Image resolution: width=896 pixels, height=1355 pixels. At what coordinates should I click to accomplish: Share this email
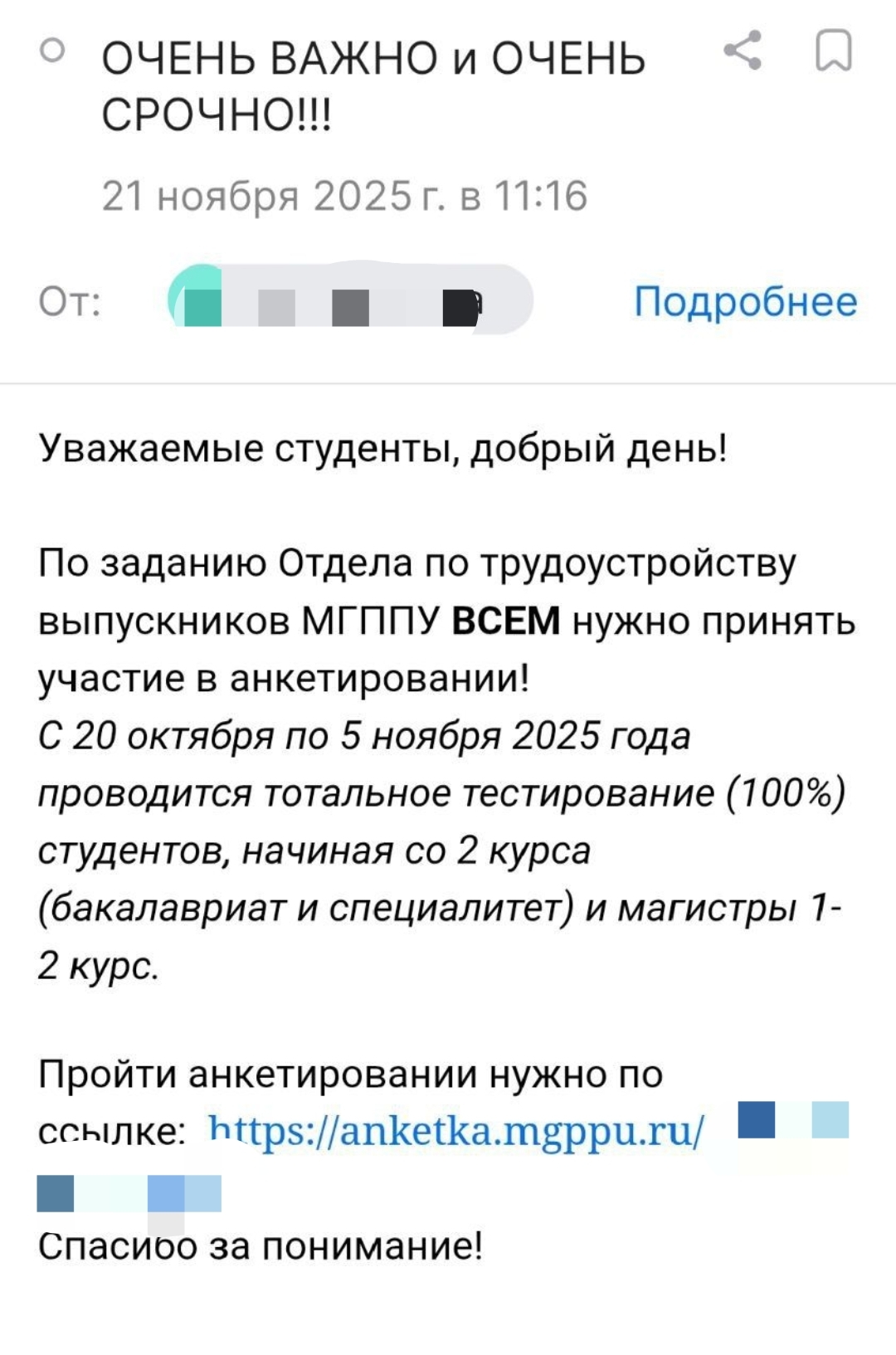[743, 51]
